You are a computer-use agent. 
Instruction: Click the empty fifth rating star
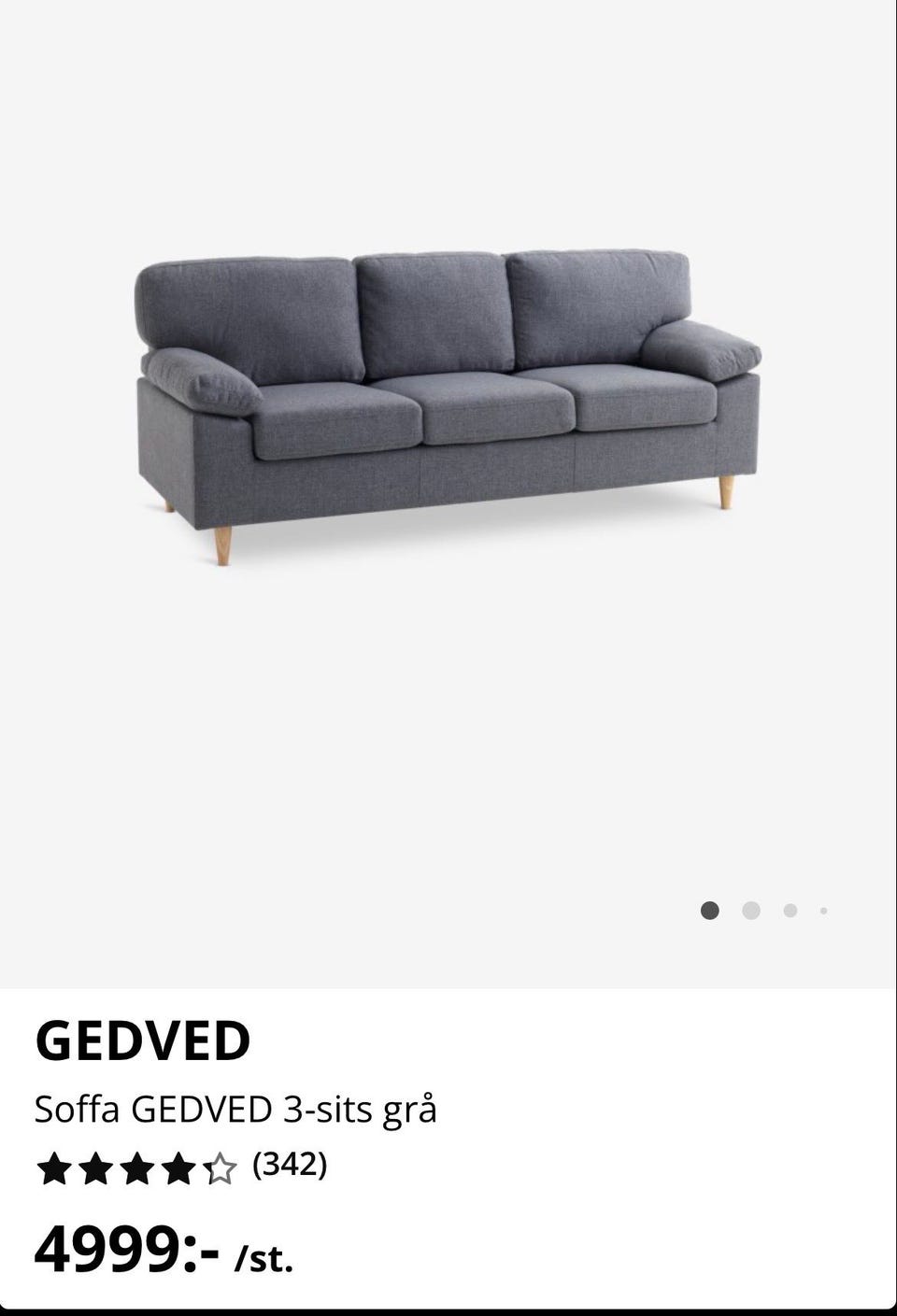pos(221,1167)
